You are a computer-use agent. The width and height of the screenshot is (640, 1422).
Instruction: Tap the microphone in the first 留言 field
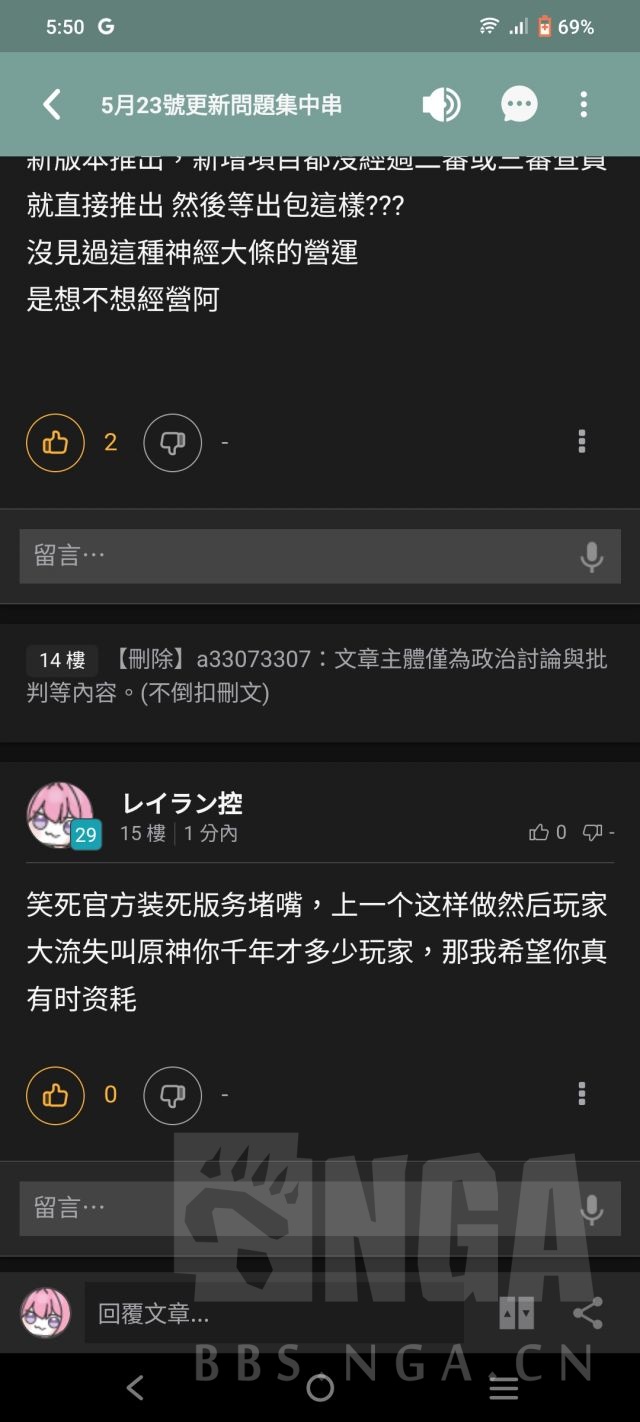pos(592,557)
